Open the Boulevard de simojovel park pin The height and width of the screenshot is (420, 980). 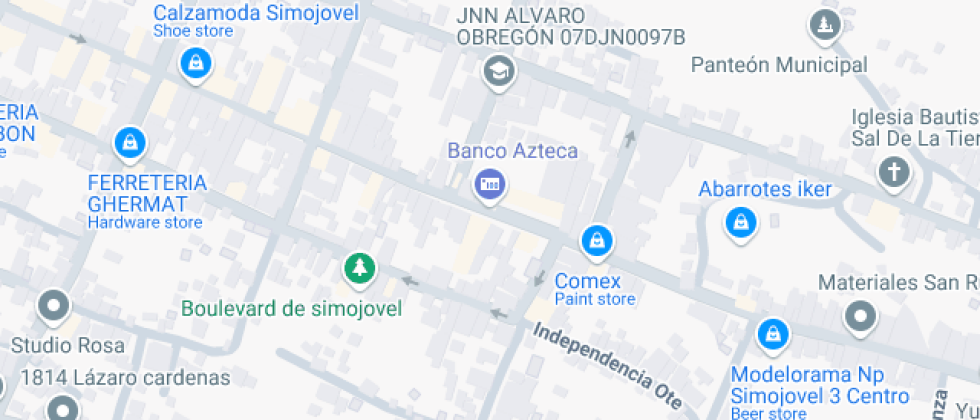click(x=359, y=267)
